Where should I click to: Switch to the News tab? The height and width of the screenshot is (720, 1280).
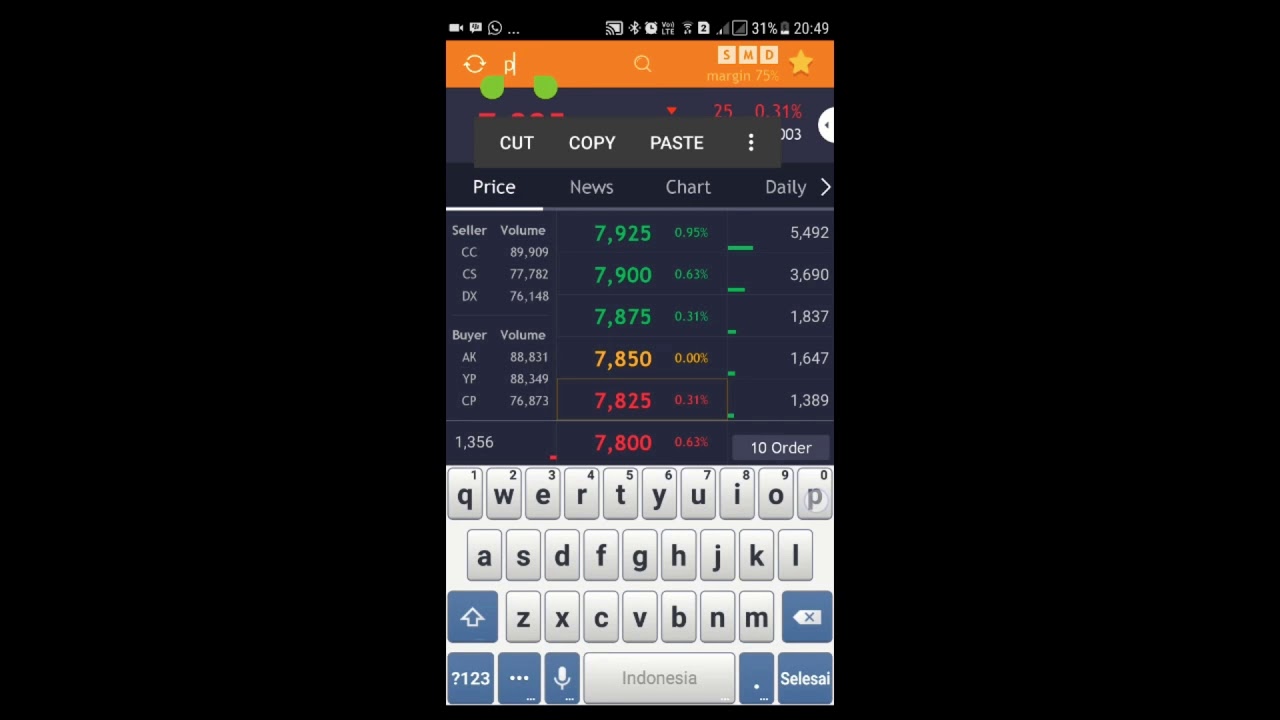tap(591, 187)
